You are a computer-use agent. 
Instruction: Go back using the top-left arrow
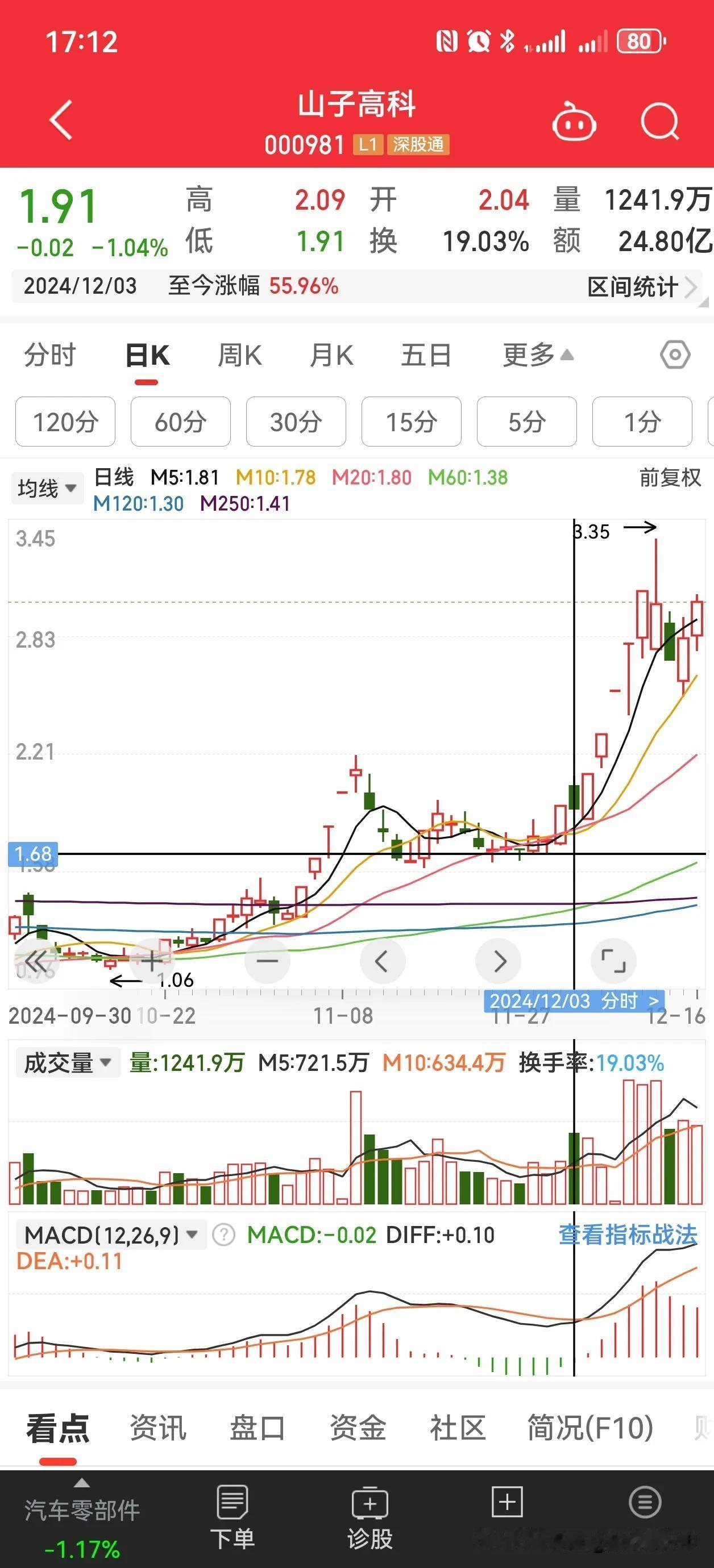tap(61, 120)
